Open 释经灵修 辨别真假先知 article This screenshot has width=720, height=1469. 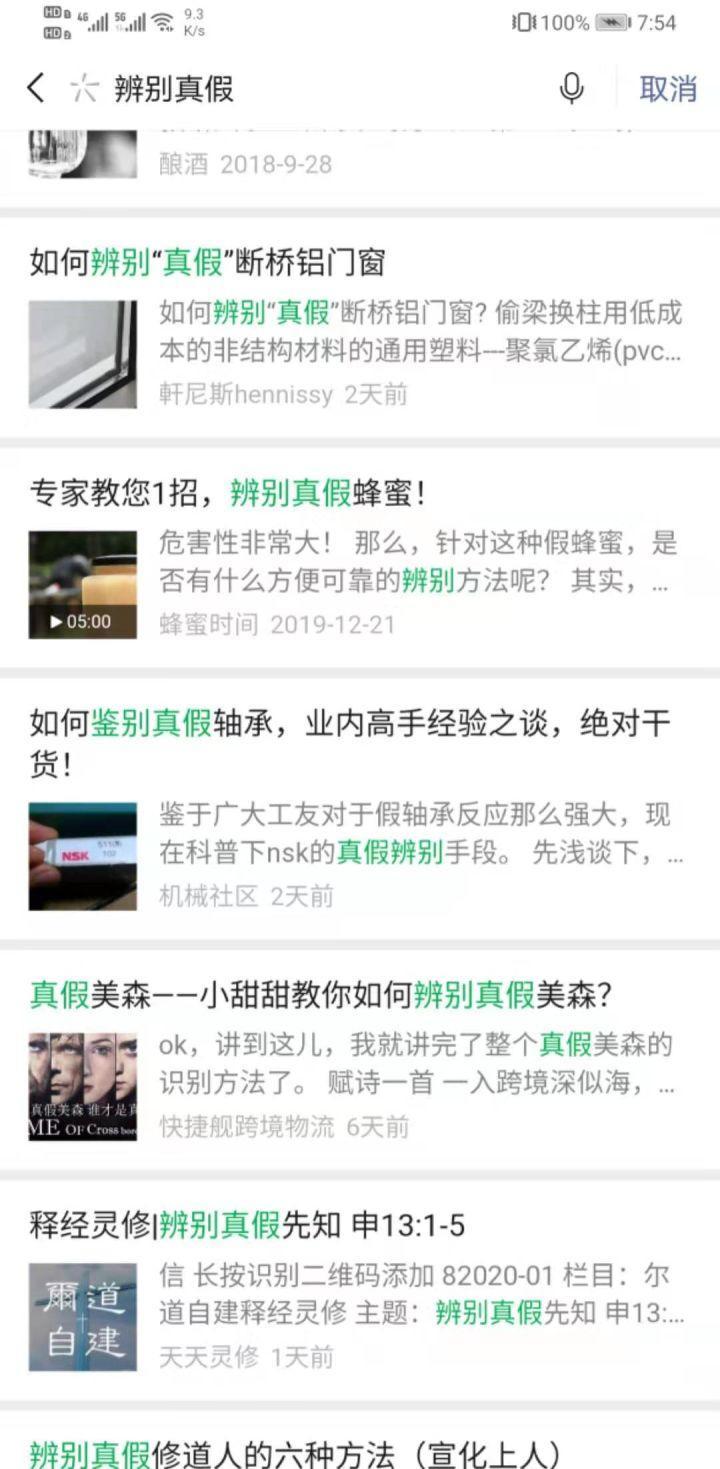[x=358, y=1290]
